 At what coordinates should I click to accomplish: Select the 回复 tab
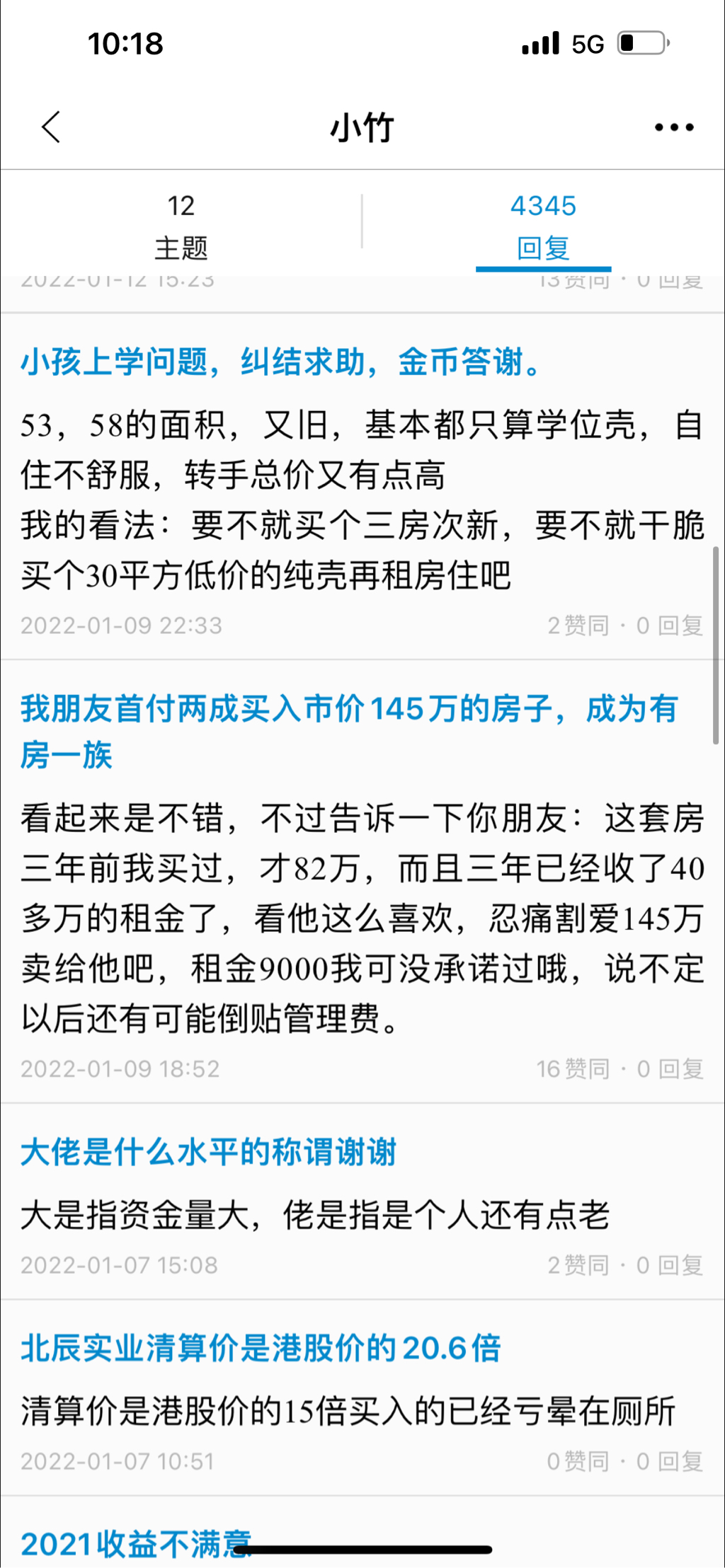[543, 226]
